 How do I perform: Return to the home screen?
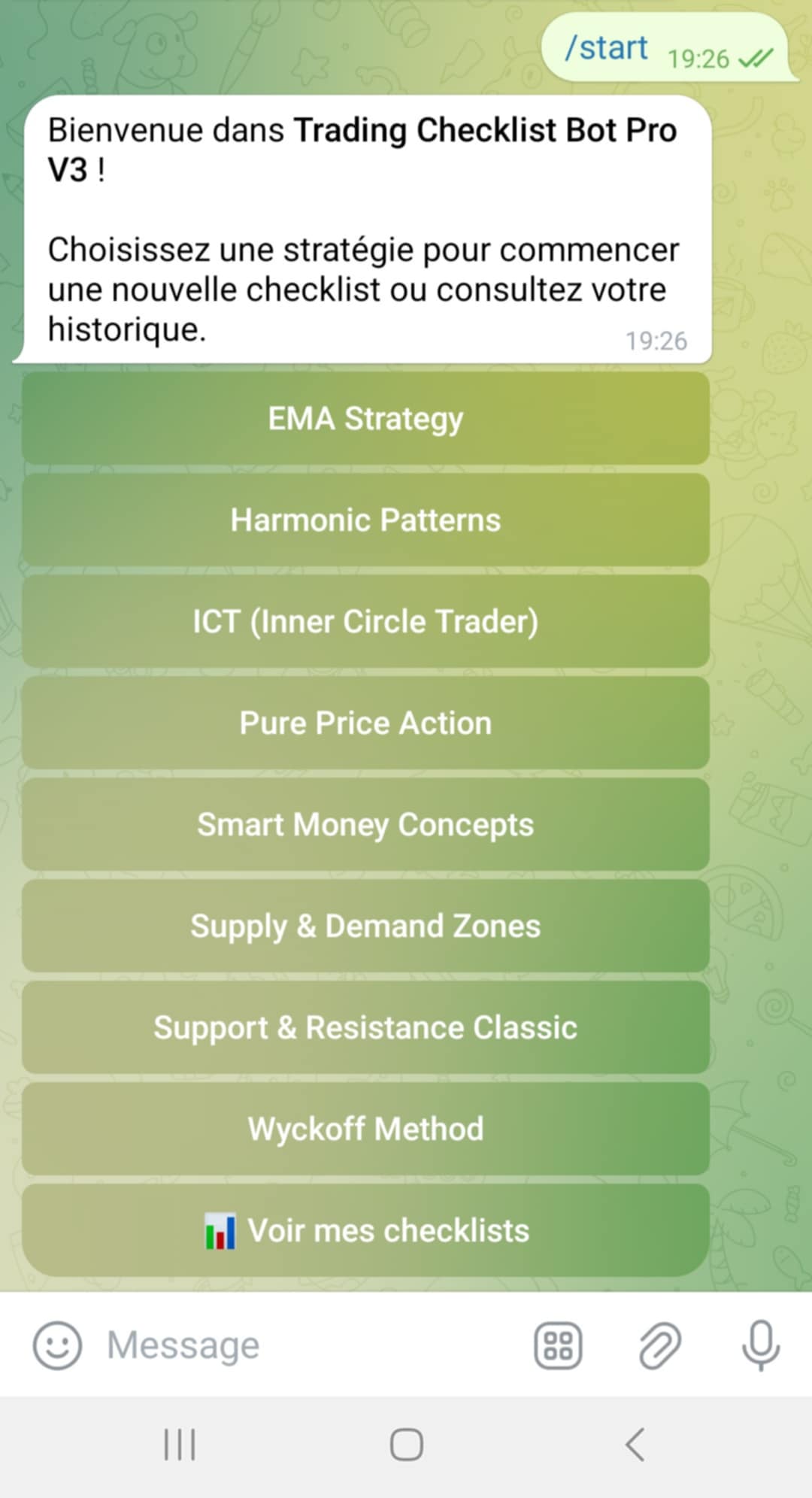click(x=406, y=1445)
